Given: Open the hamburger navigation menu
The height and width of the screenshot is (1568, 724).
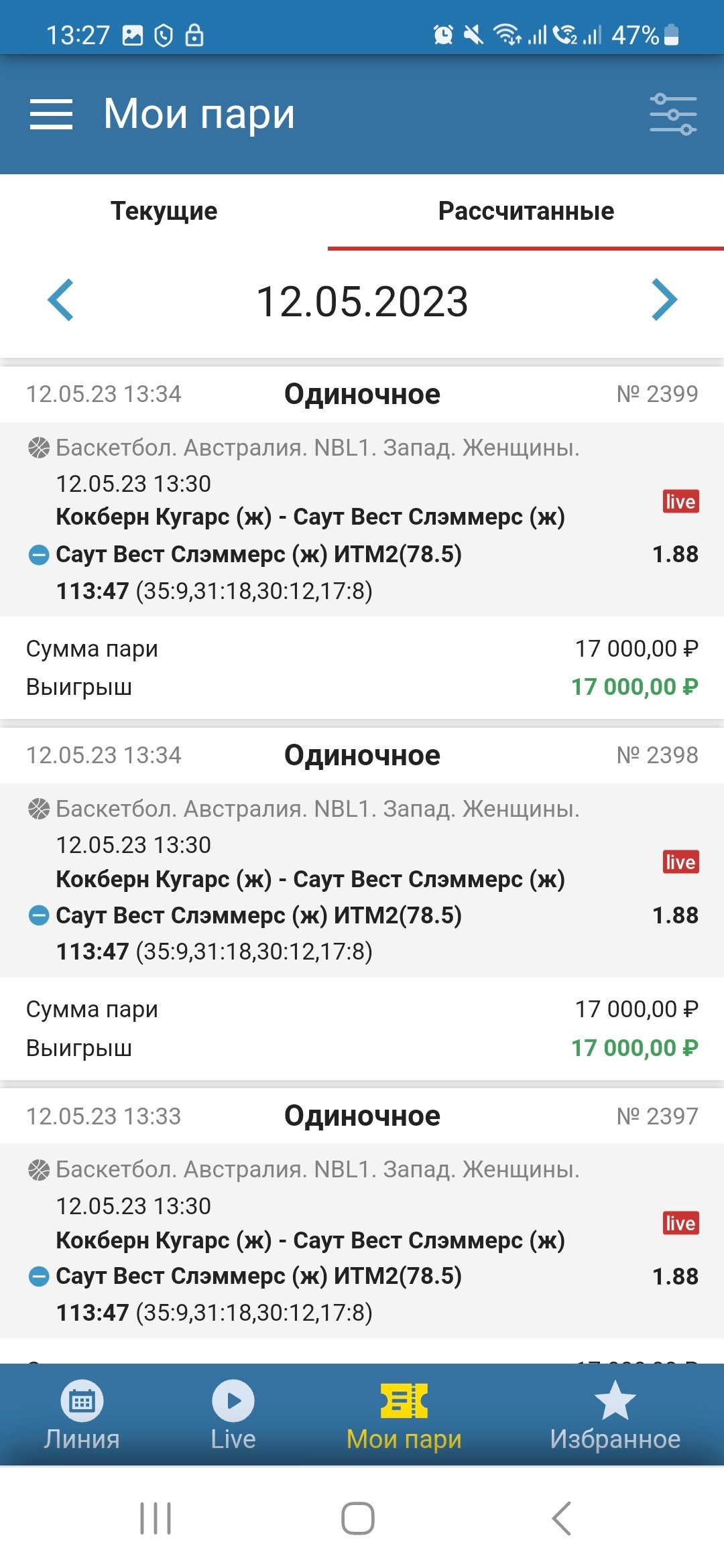Looking at the screenshot, I should click(51, 114).
